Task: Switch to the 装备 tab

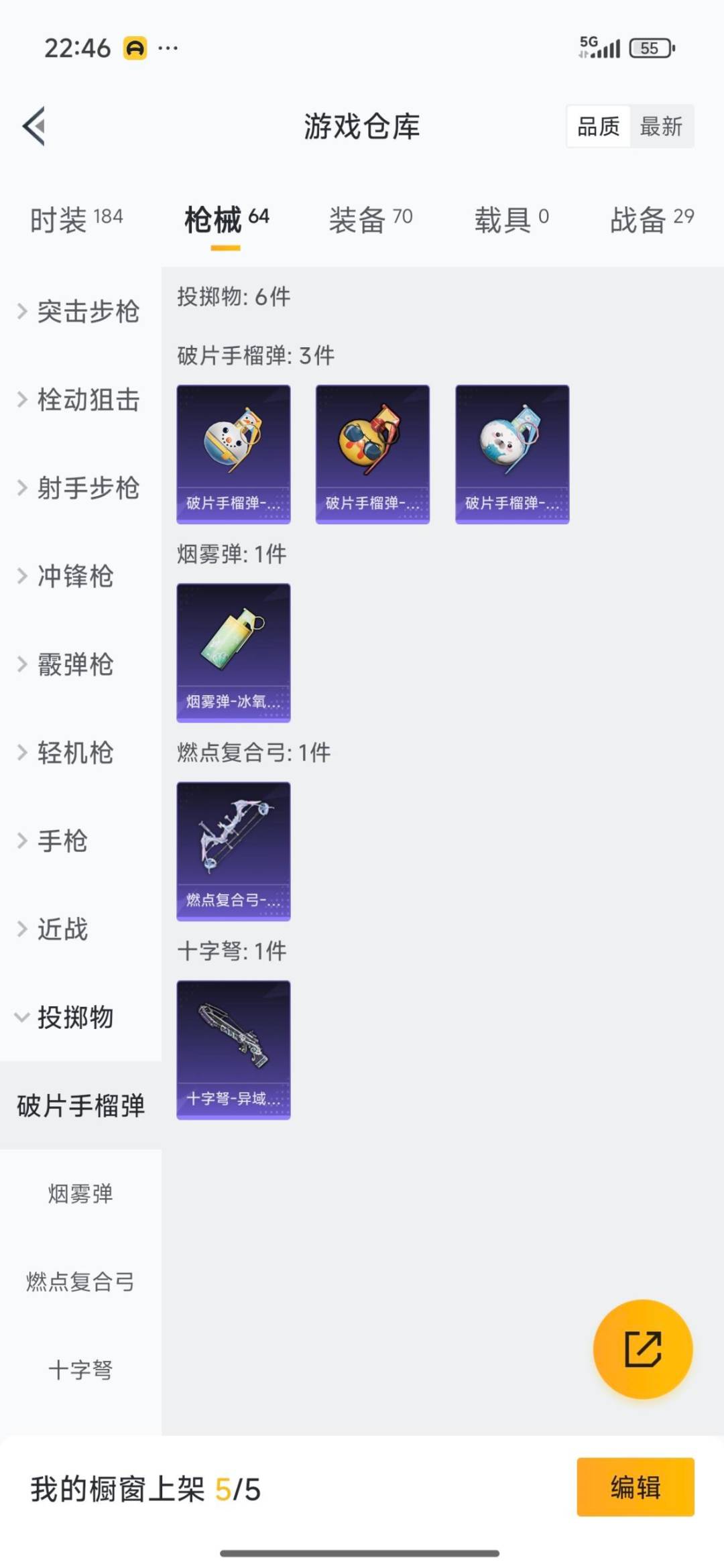Action: 370,219
